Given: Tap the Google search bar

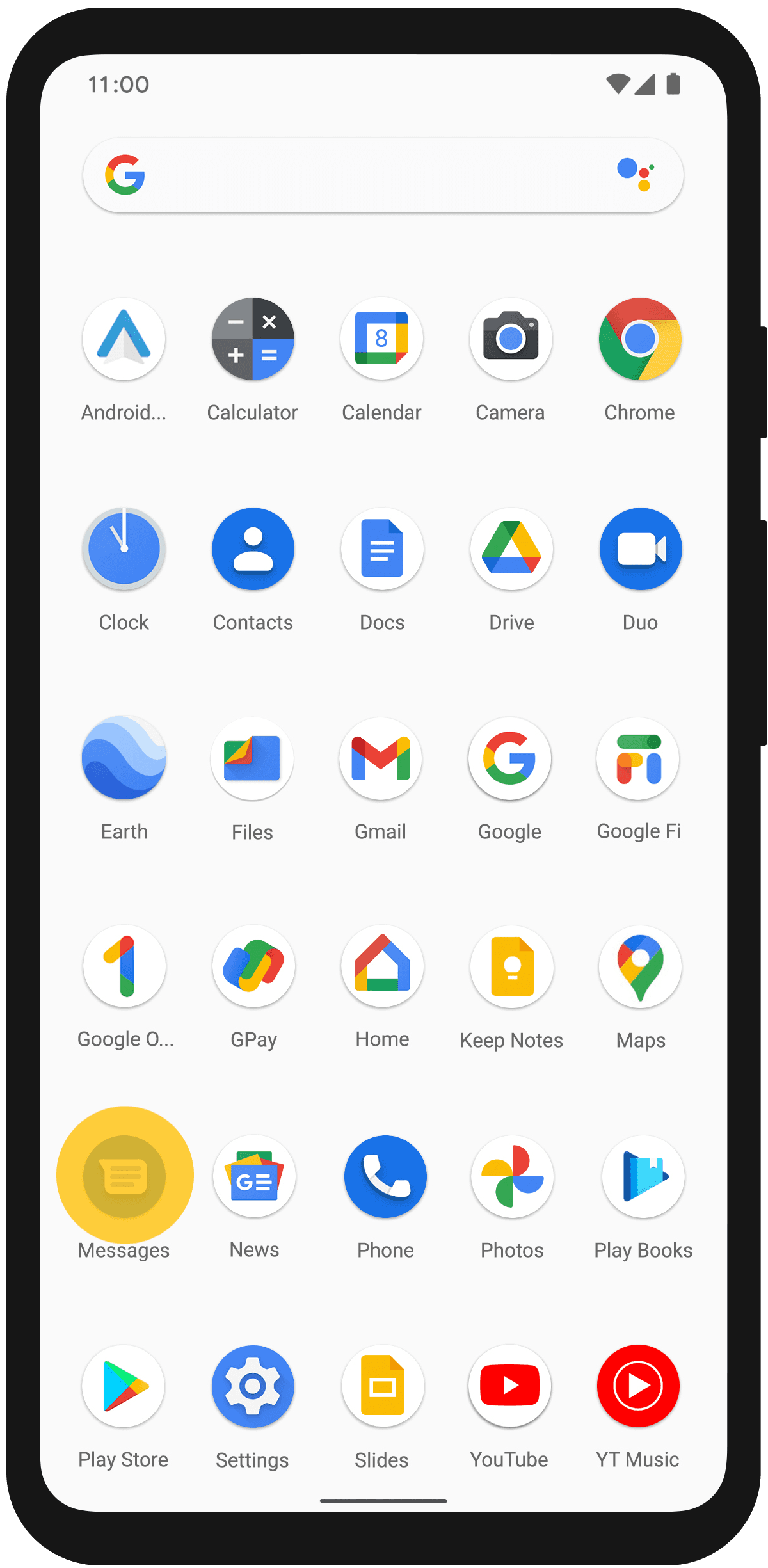Looking at the screenshot, I should (x=371, y=175).
